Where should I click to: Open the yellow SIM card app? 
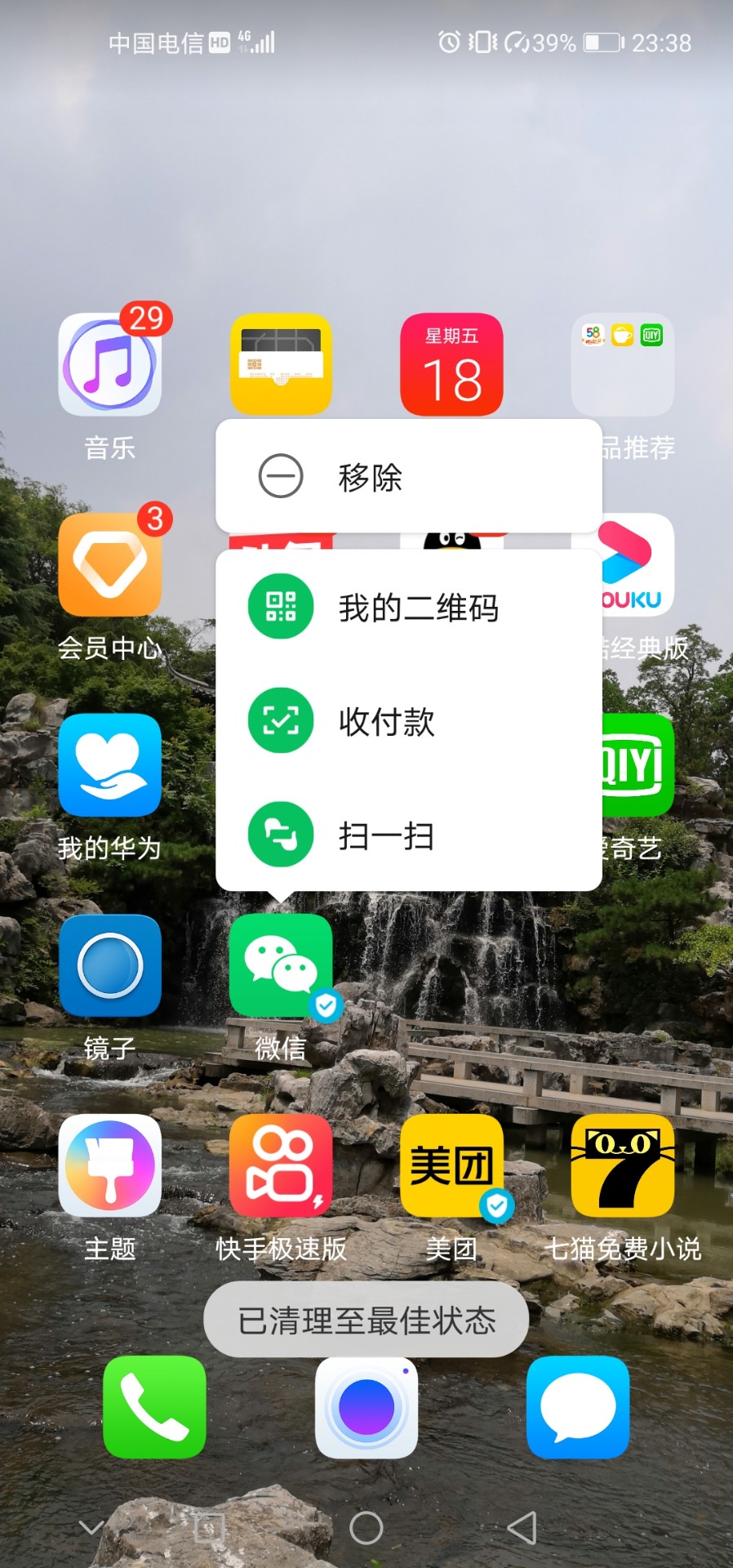coord(281,365)
